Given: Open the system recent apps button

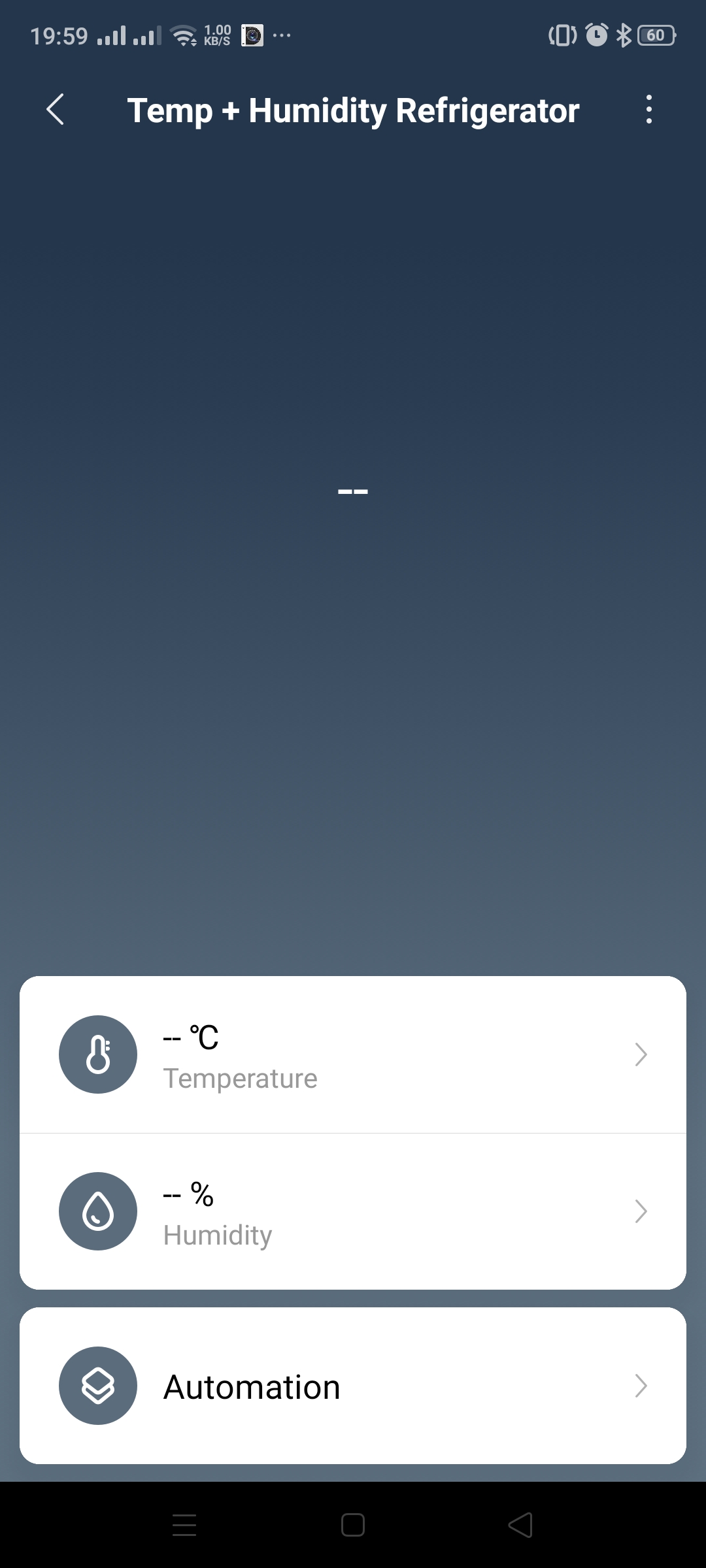Looking at the screenshot, I should tap(184, 1525).
